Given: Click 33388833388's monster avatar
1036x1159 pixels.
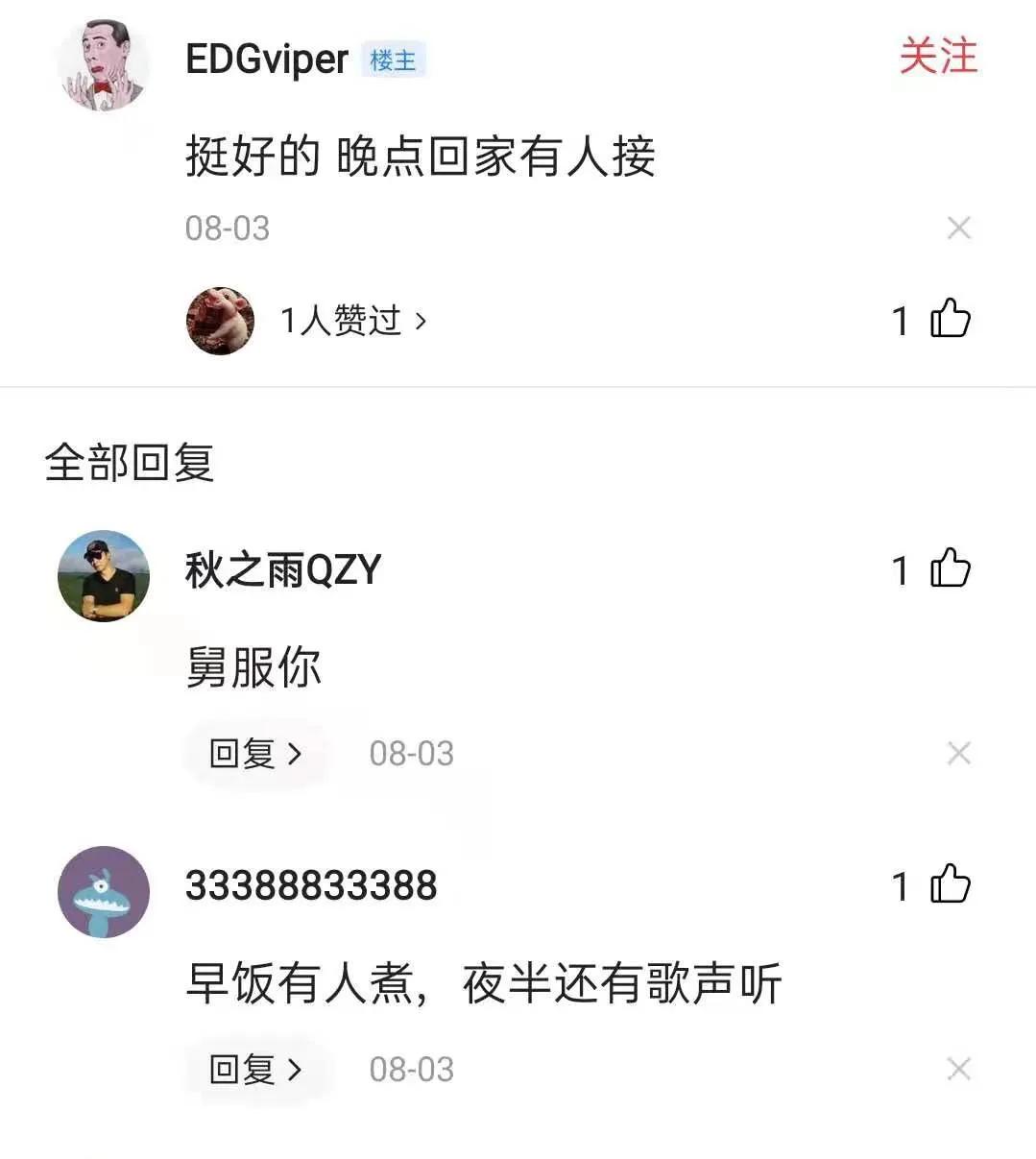Looking at the screenshot, I should tap(103, 891).
